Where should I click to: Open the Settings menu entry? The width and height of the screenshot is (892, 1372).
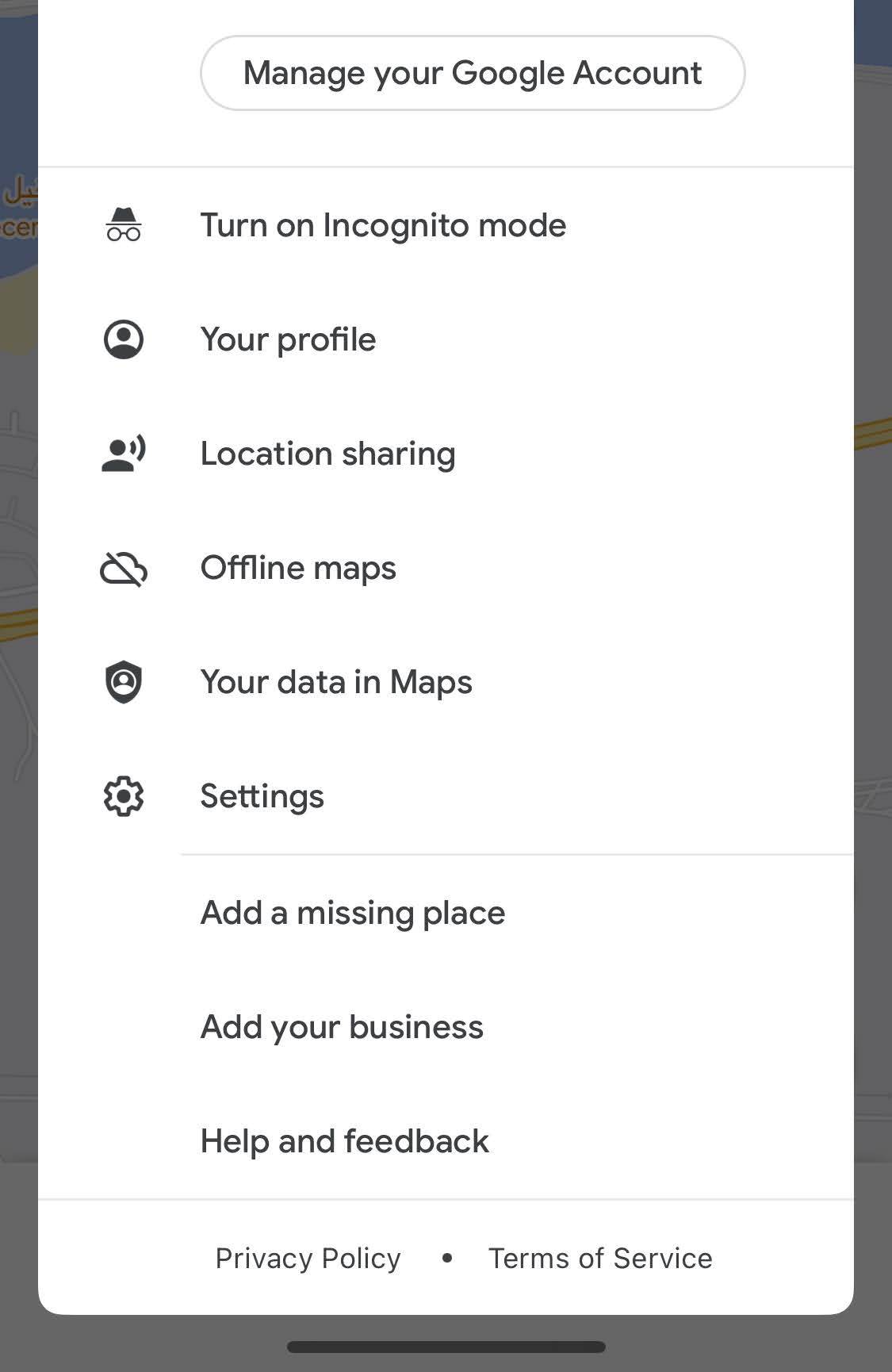click(x=262, y=795)
